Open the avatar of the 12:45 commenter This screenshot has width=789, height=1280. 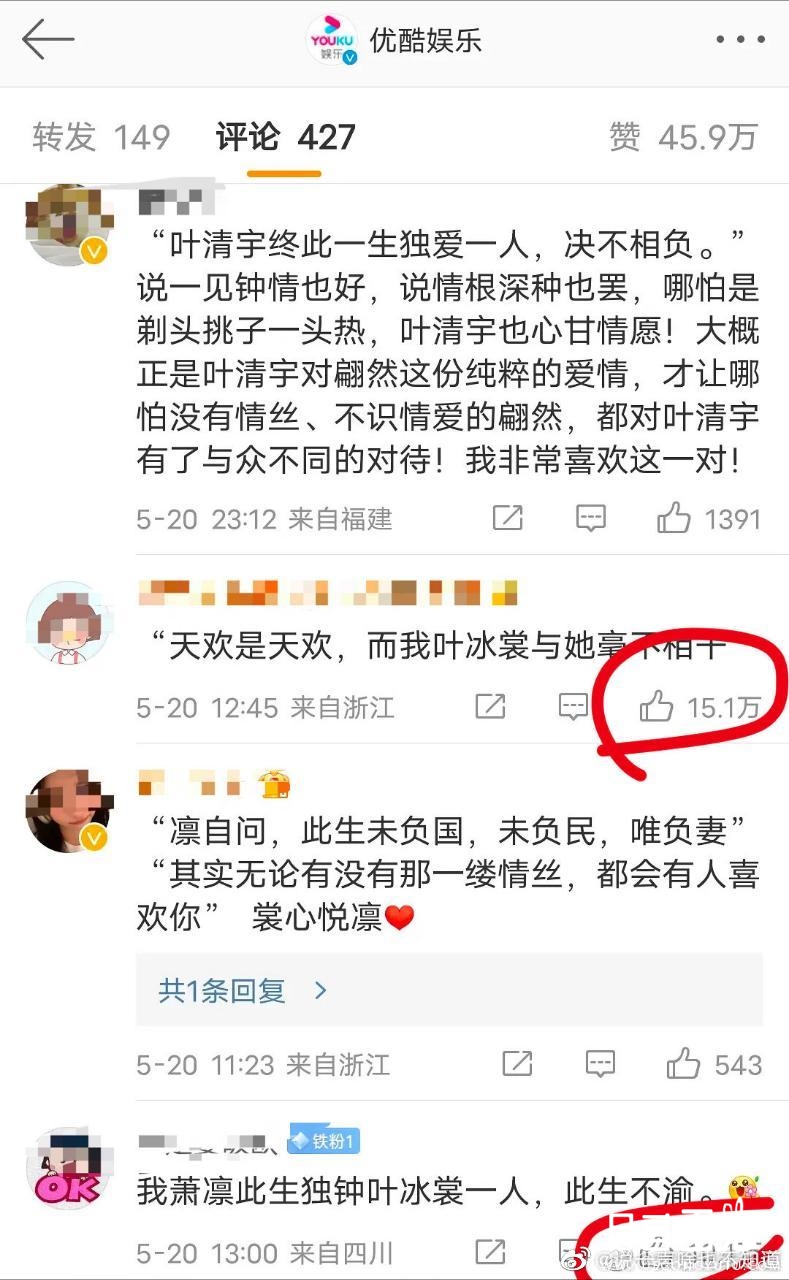(x=67, y=622)
